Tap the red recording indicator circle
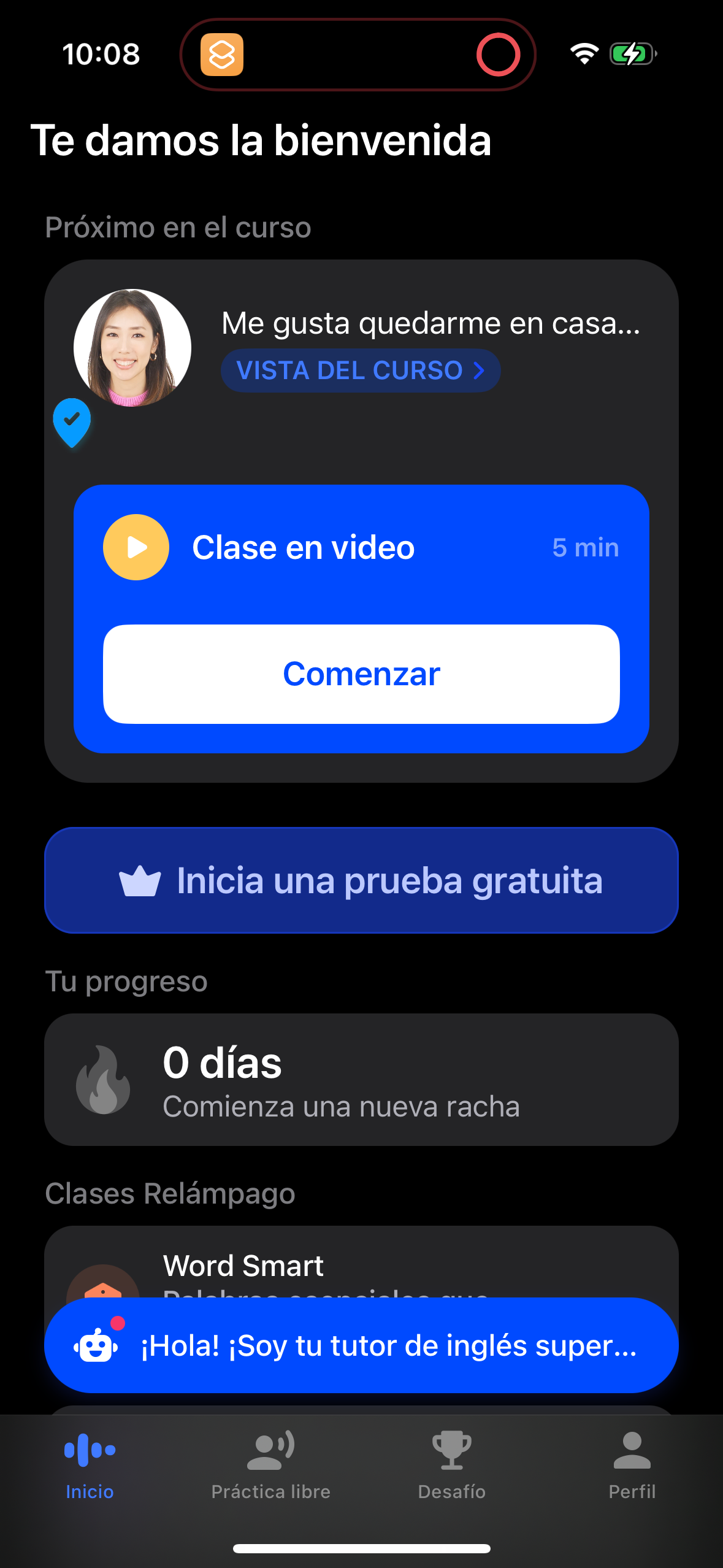The height and width of the screenshot is (1568, 723). (x=499, y=55)
